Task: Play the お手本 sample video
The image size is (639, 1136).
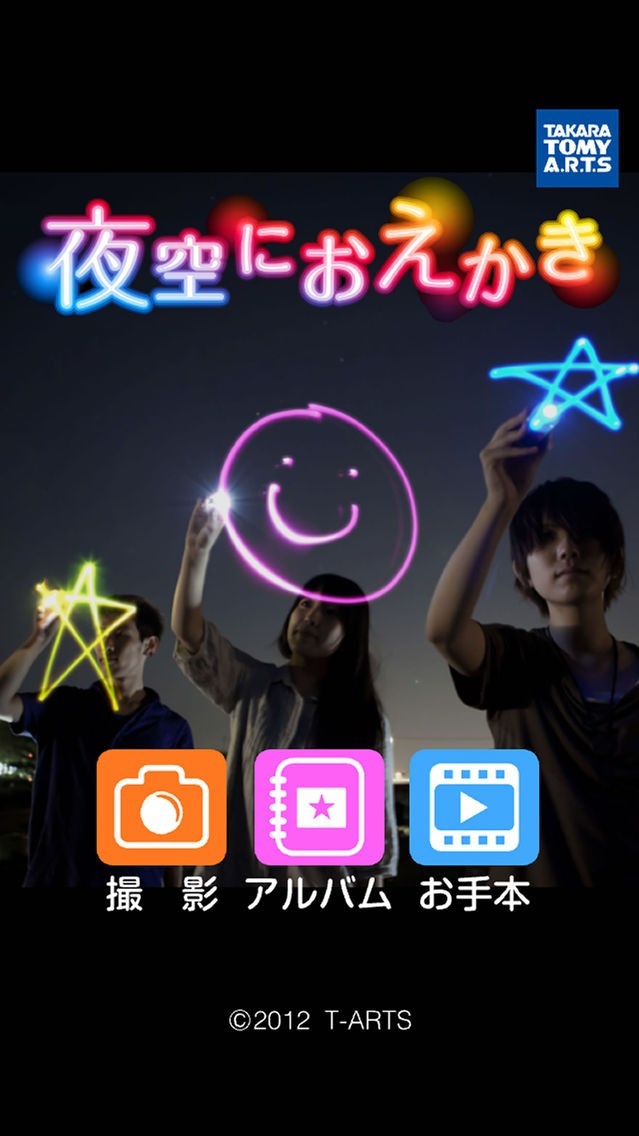Action: click(x=474, y=807)
